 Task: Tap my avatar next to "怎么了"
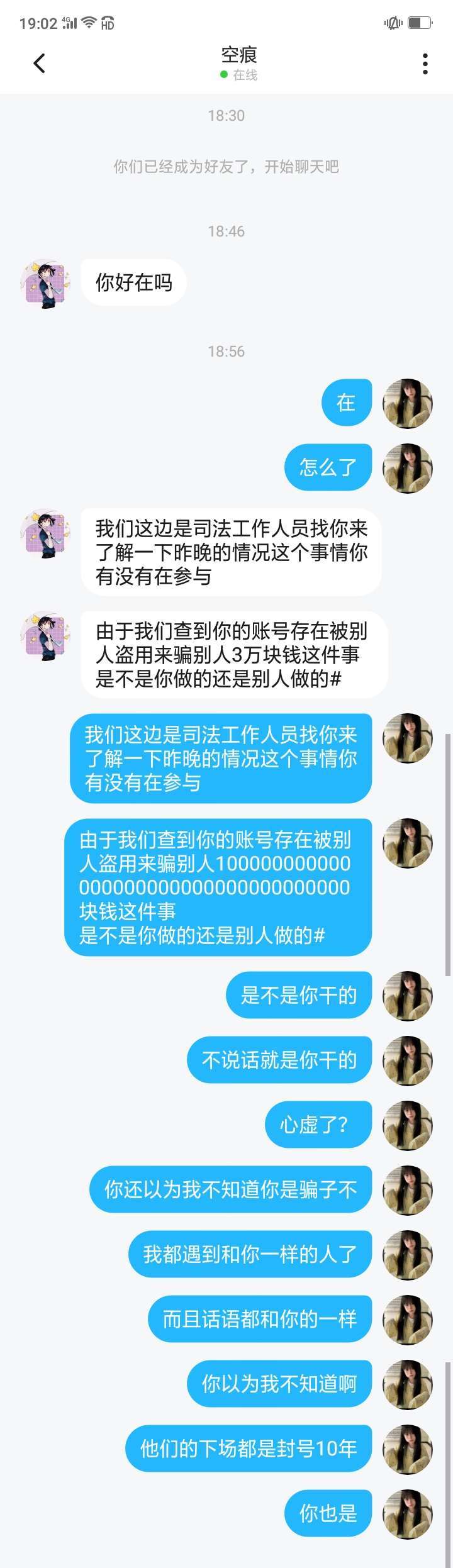coord(408,468)
